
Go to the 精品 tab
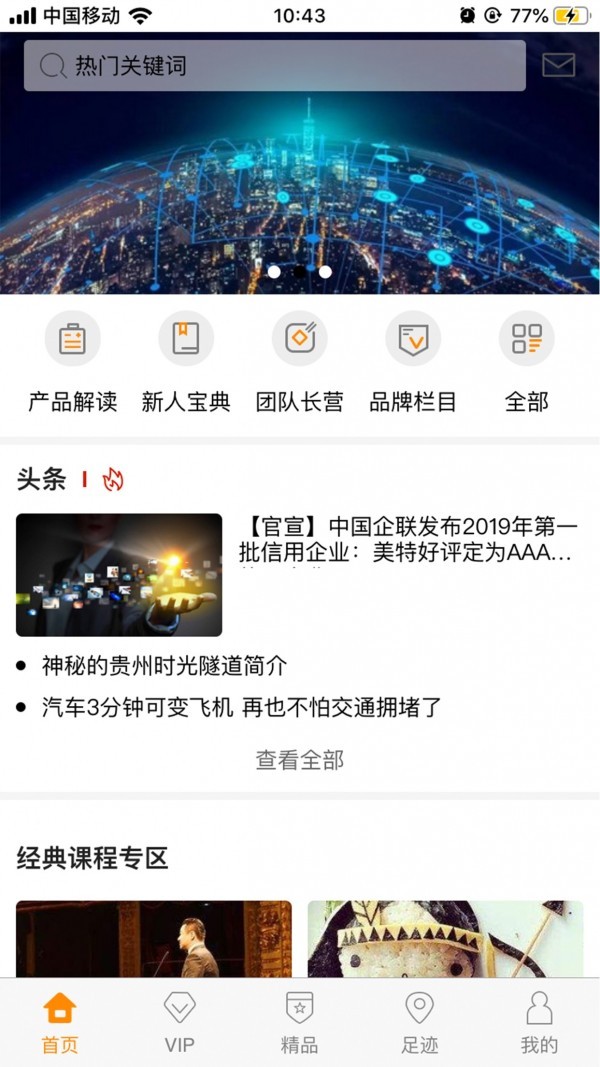click(x=299, y=1022)
